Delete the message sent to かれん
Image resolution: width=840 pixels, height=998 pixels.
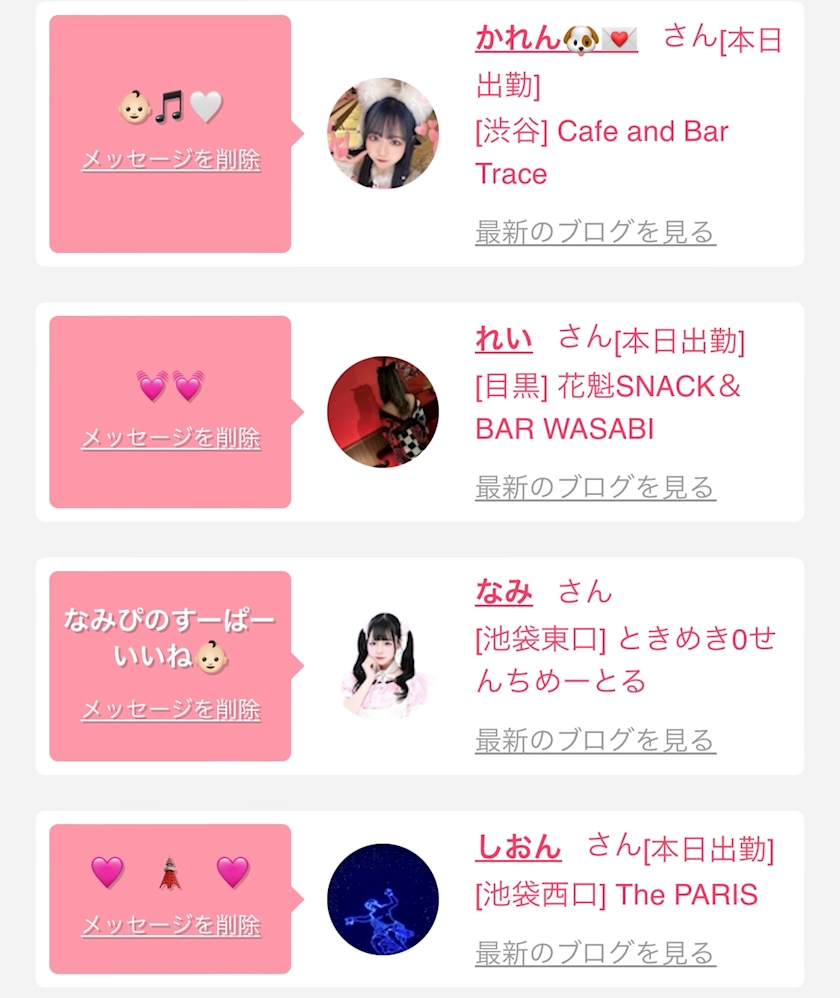170,160
